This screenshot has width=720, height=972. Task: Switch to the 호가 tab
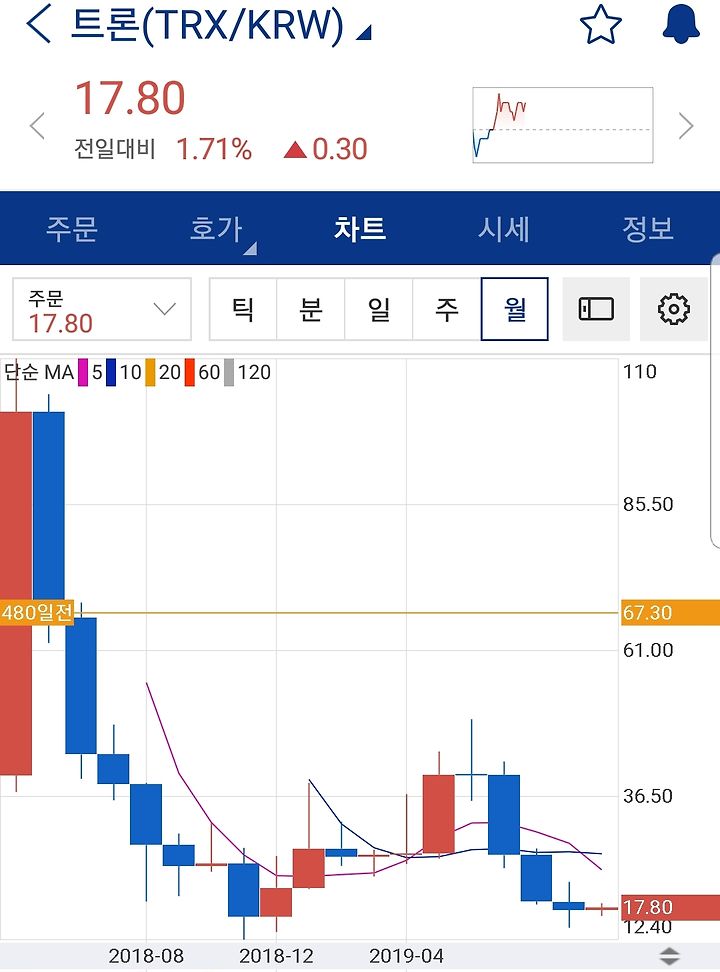216,228
